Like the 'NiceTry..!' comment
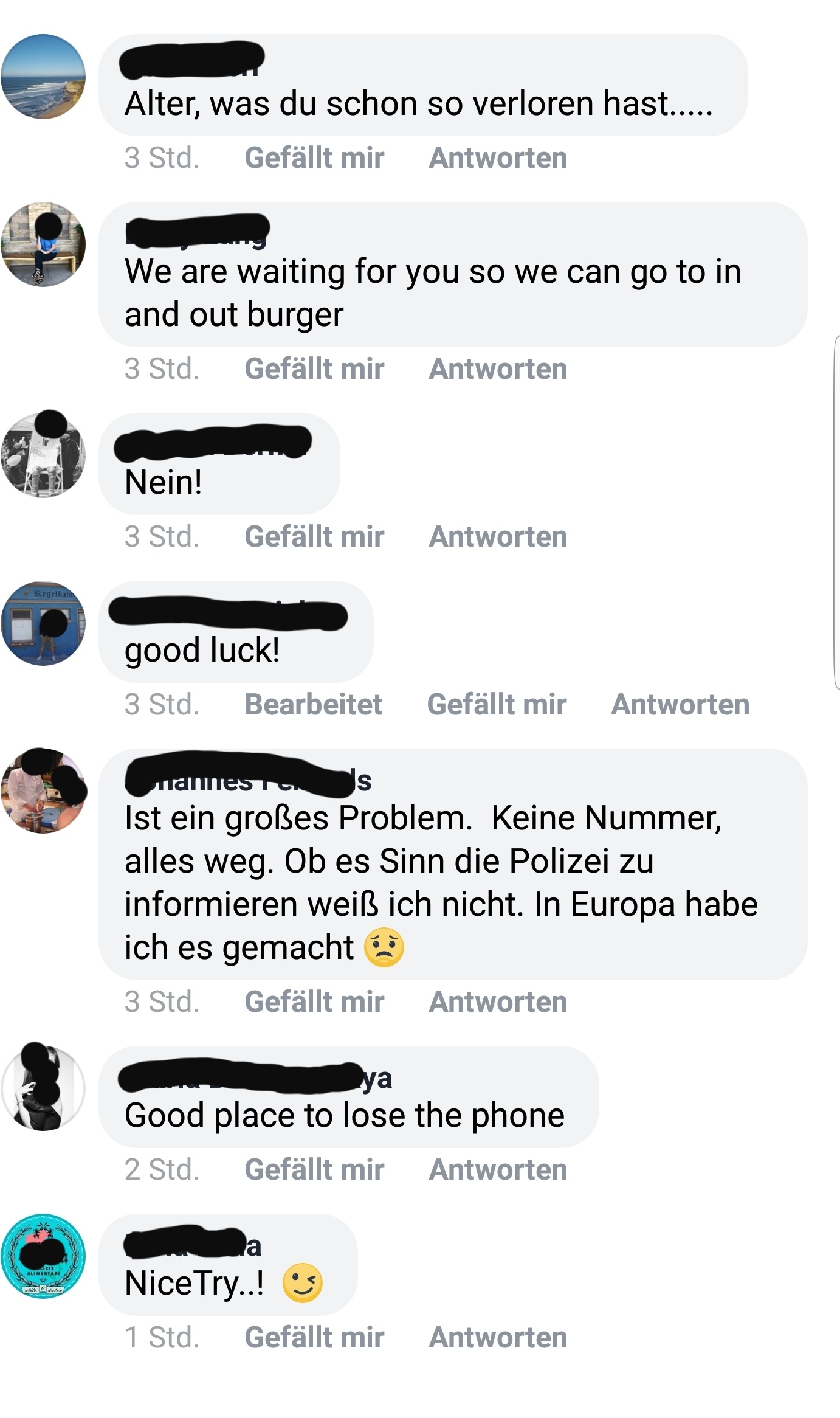The width and height of the screenshot is (840, 1418). click(x=314, y=1338)
